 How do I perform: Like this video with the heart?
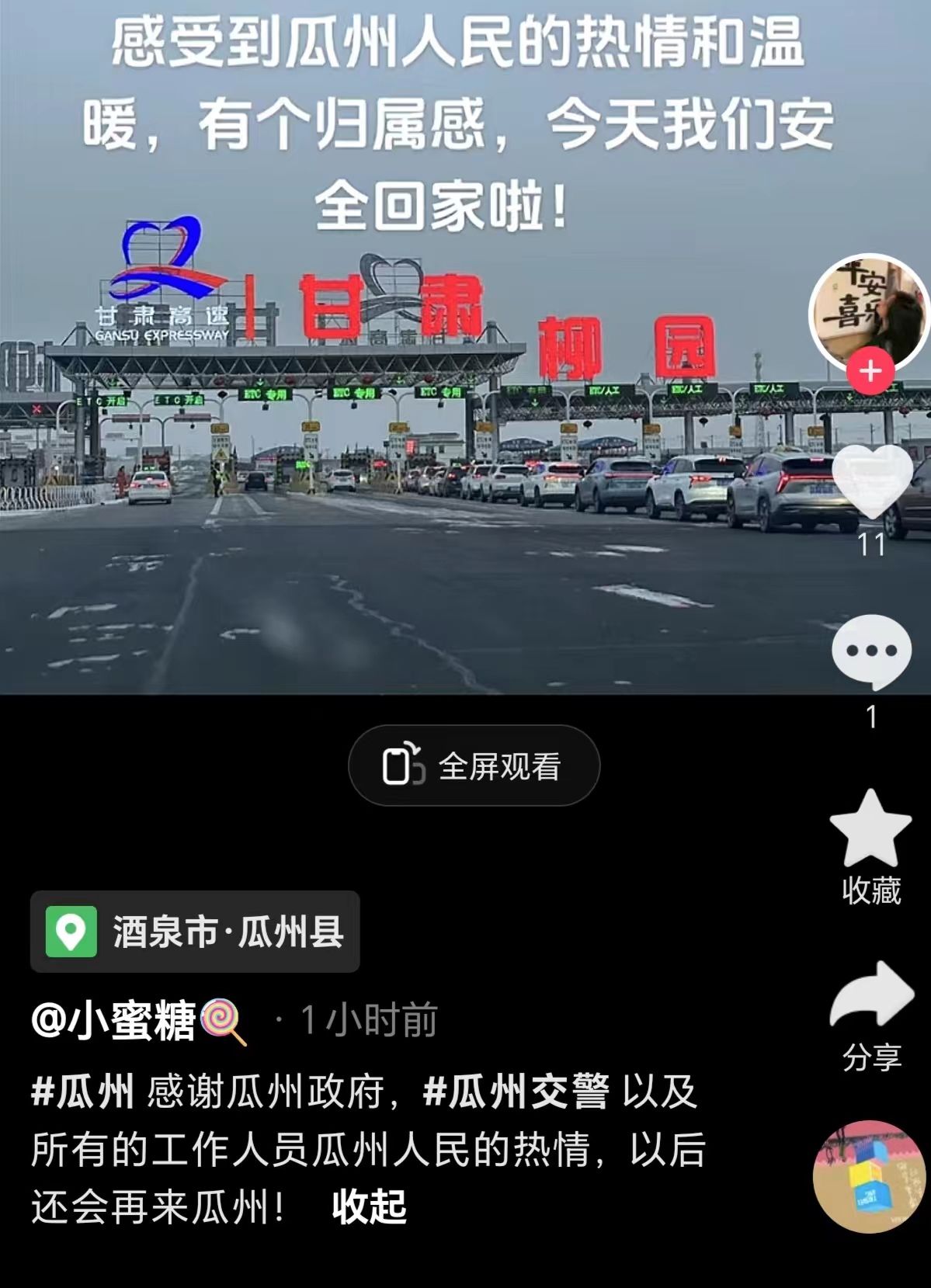(871, 481)
